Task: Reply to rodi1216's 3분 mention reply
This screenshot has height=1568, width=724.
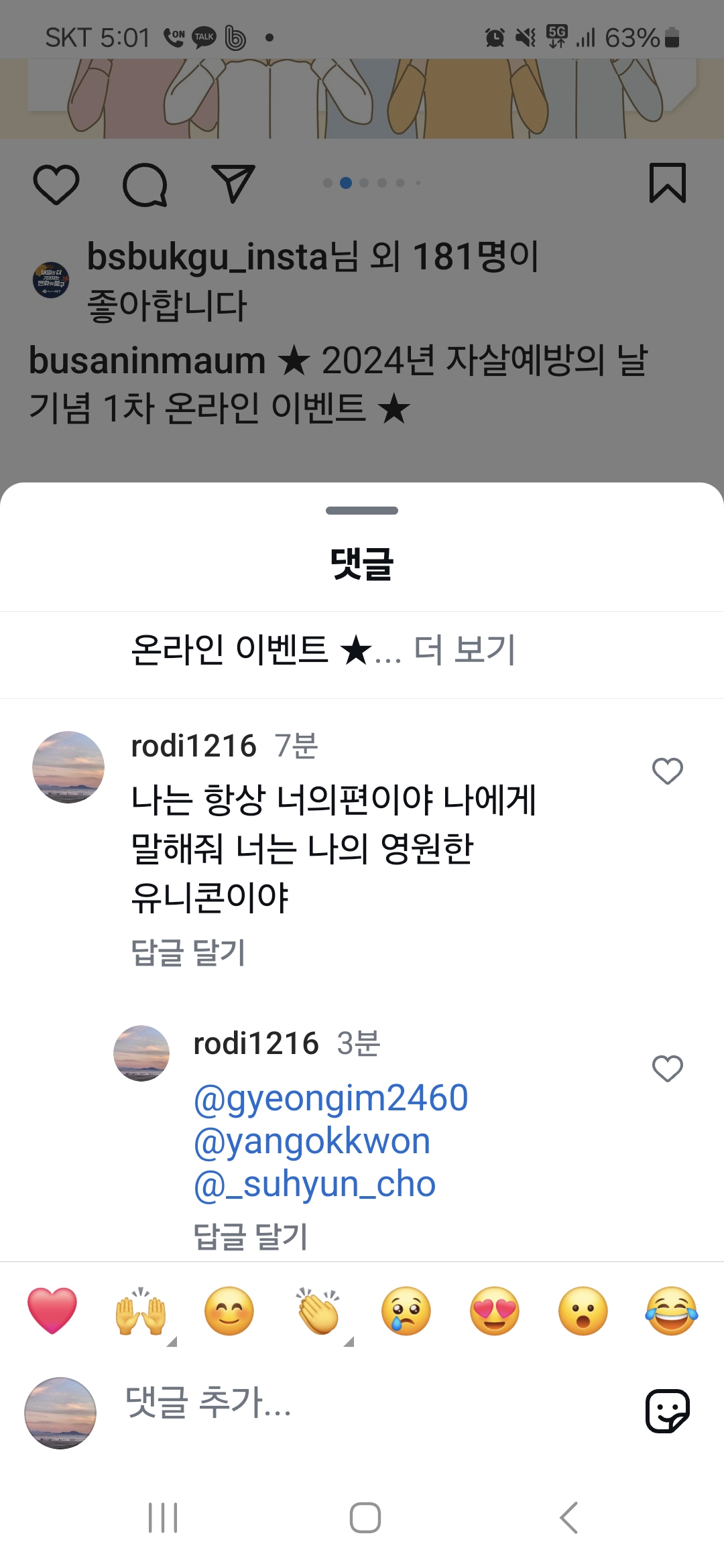Action: coord(251,1236)
